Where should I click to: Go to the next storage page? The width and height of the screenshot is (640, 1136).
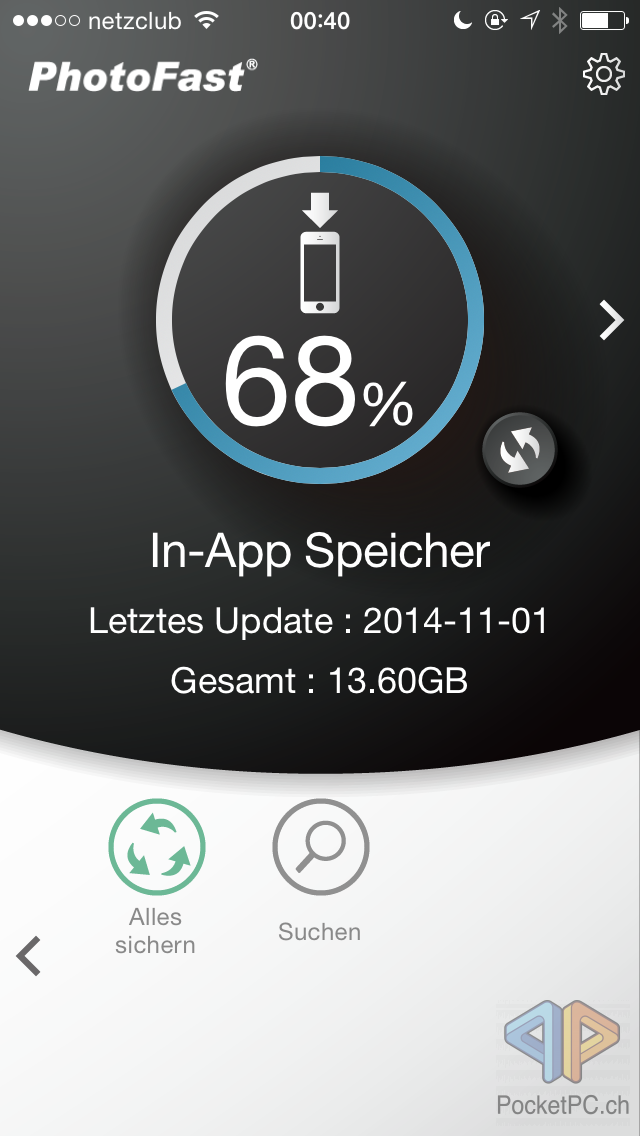click(610, 320)
